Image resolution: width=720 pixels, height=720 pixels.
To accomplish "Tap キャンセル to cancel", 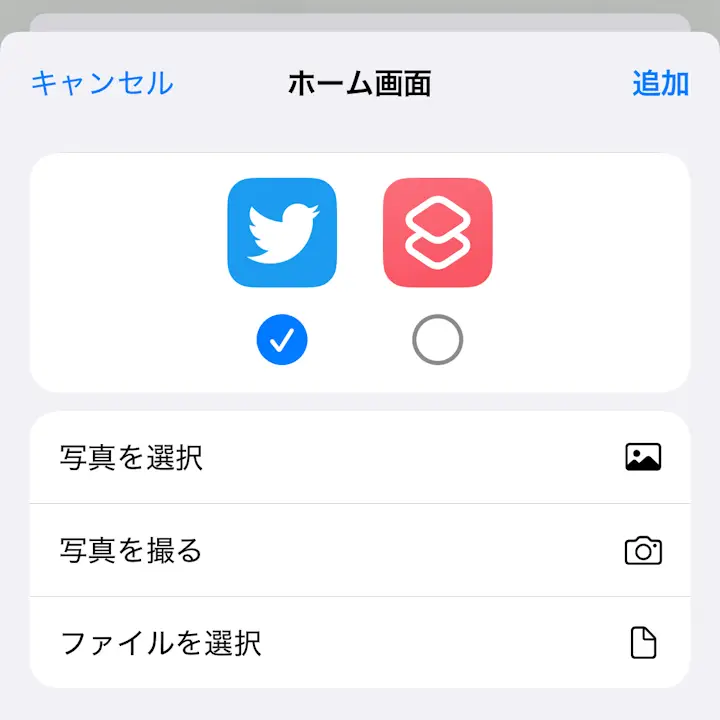I will coord(102,83).
